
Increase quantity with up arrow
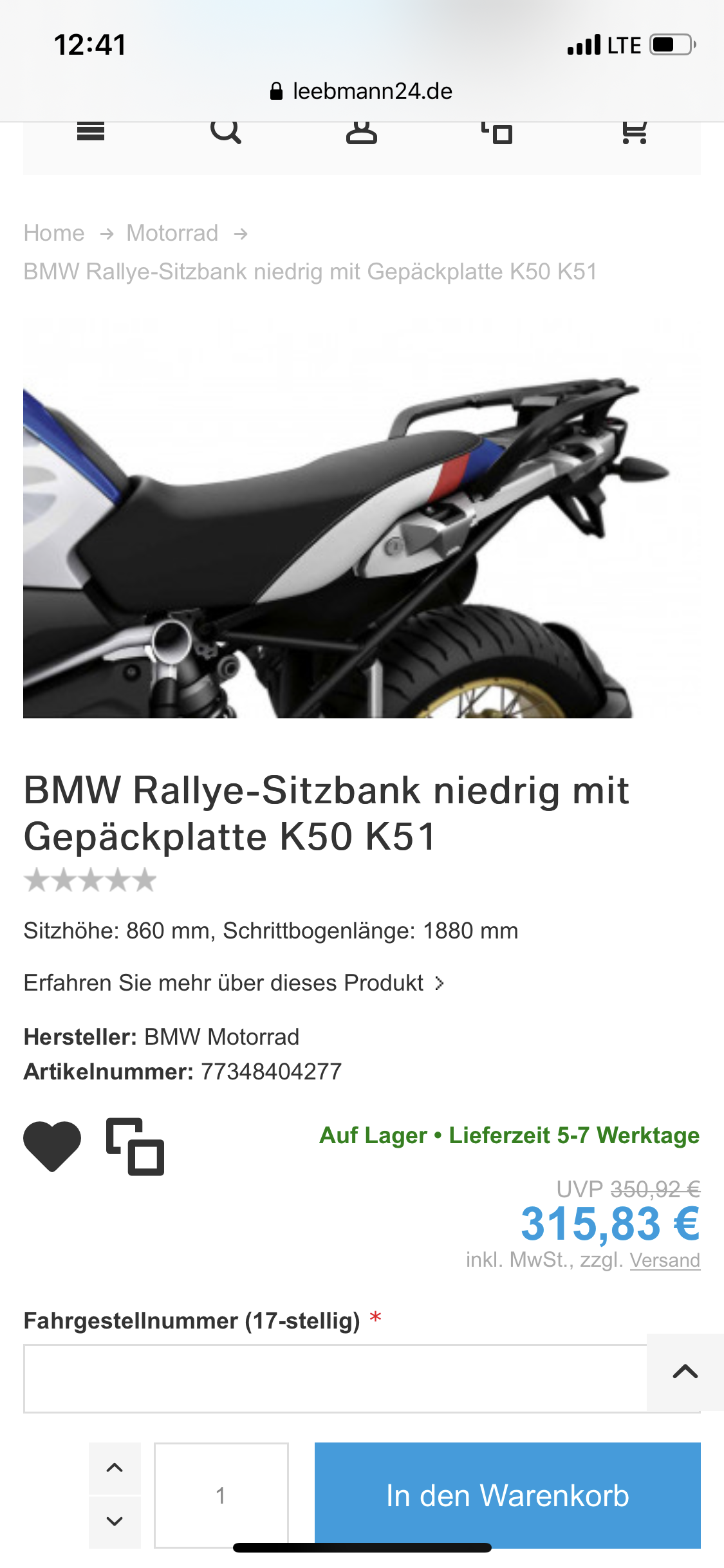pyautogui.click(x=115, y=1468)
